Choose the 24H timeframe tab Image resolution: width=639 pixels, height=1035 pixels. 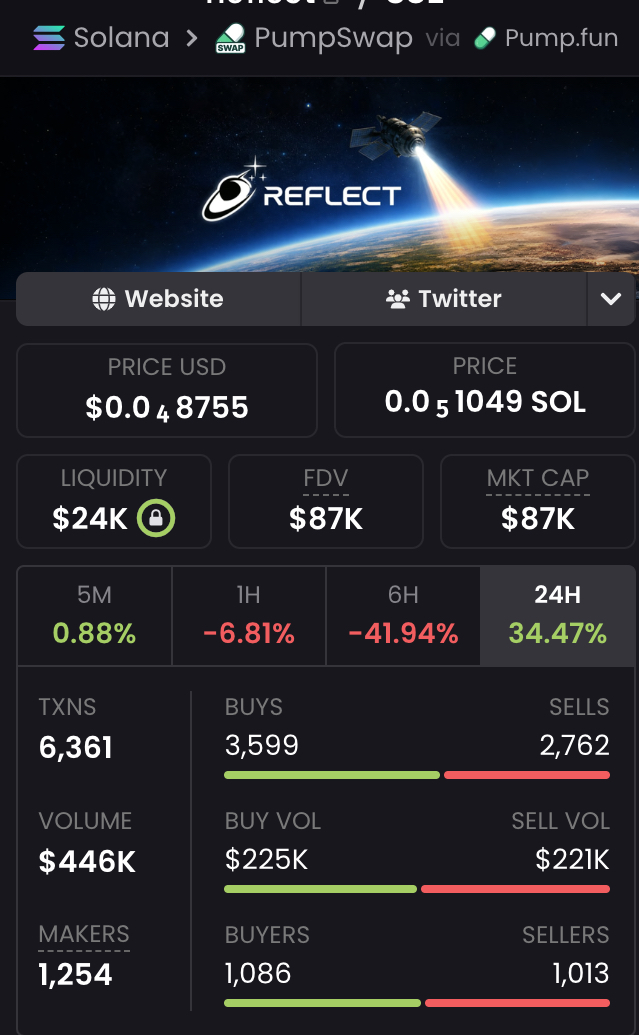coord(557,615)
